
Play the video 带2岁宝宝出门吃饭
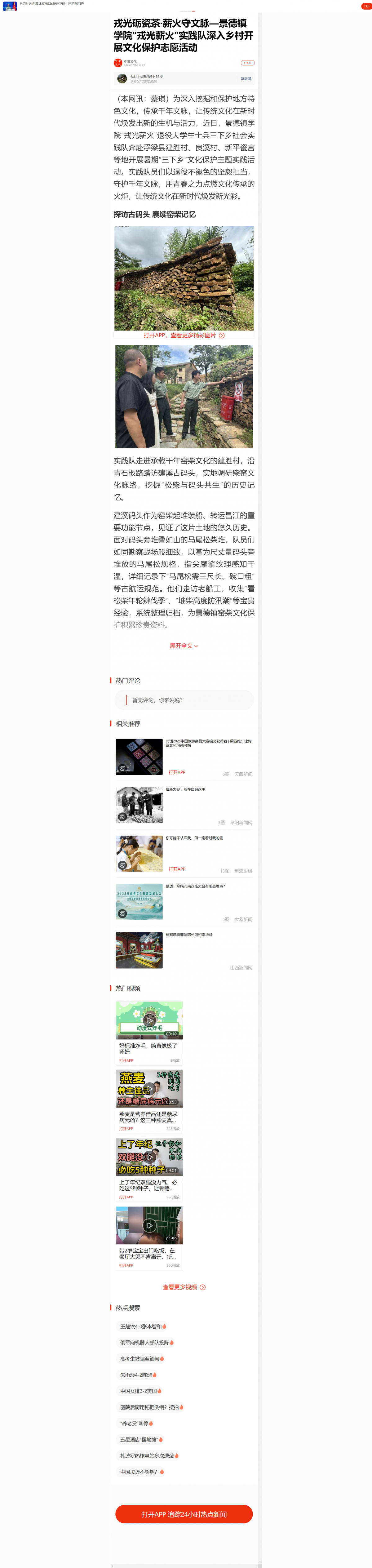pos(149,1225)
